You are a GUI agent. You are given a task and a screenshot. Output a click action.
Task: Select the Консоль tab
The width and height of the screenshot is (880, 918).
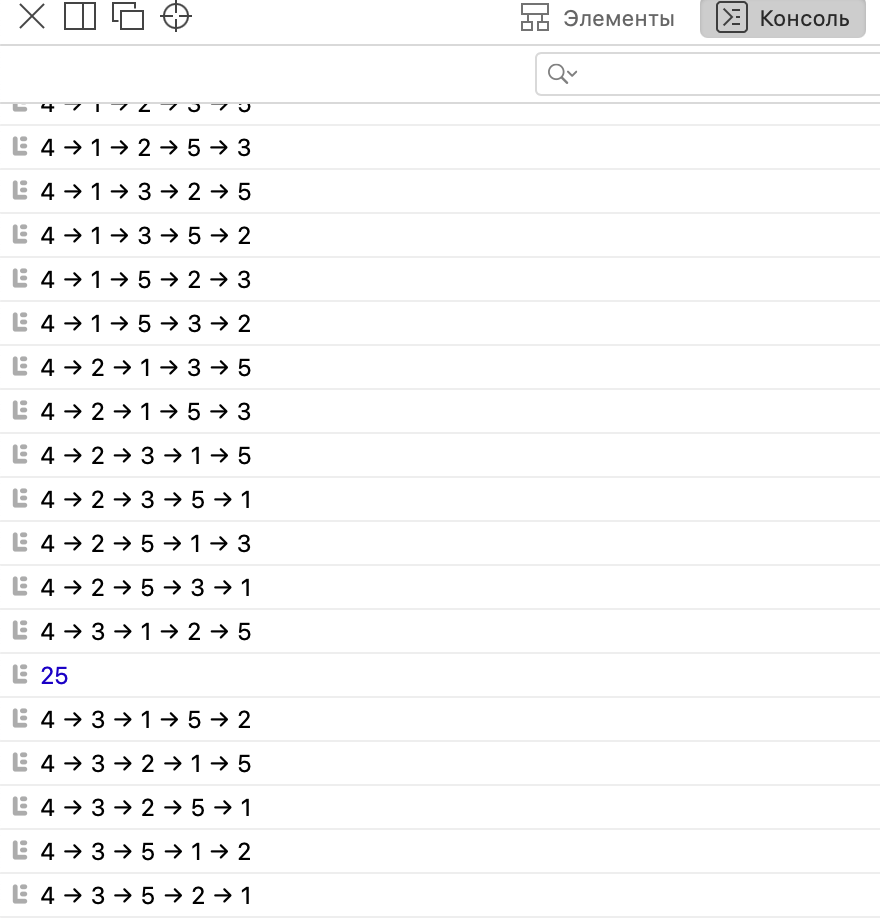click(x=783, y=18)
